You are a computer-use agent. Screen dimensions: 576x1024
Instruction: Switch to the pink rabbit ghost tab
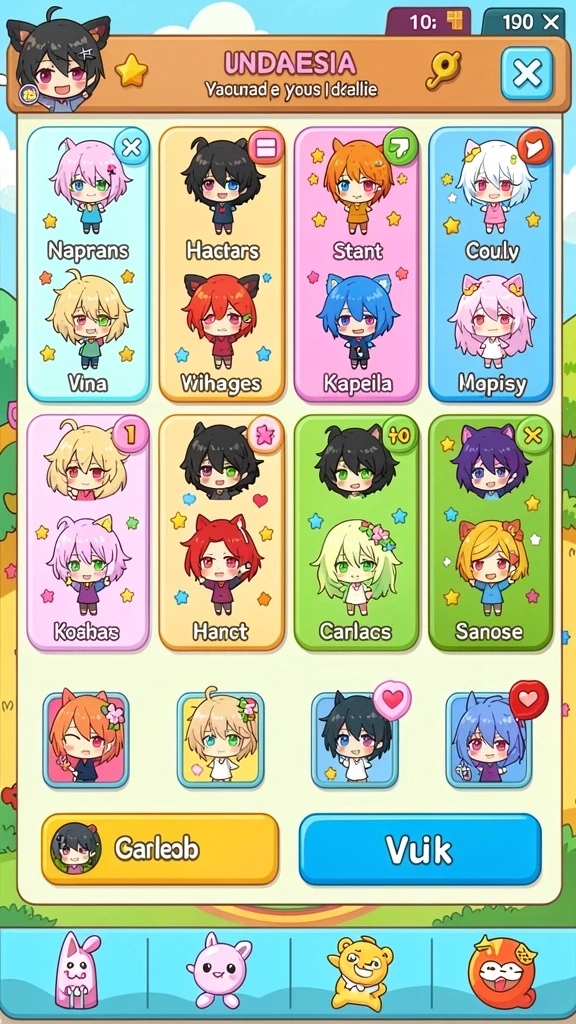[x=80, y=971]
